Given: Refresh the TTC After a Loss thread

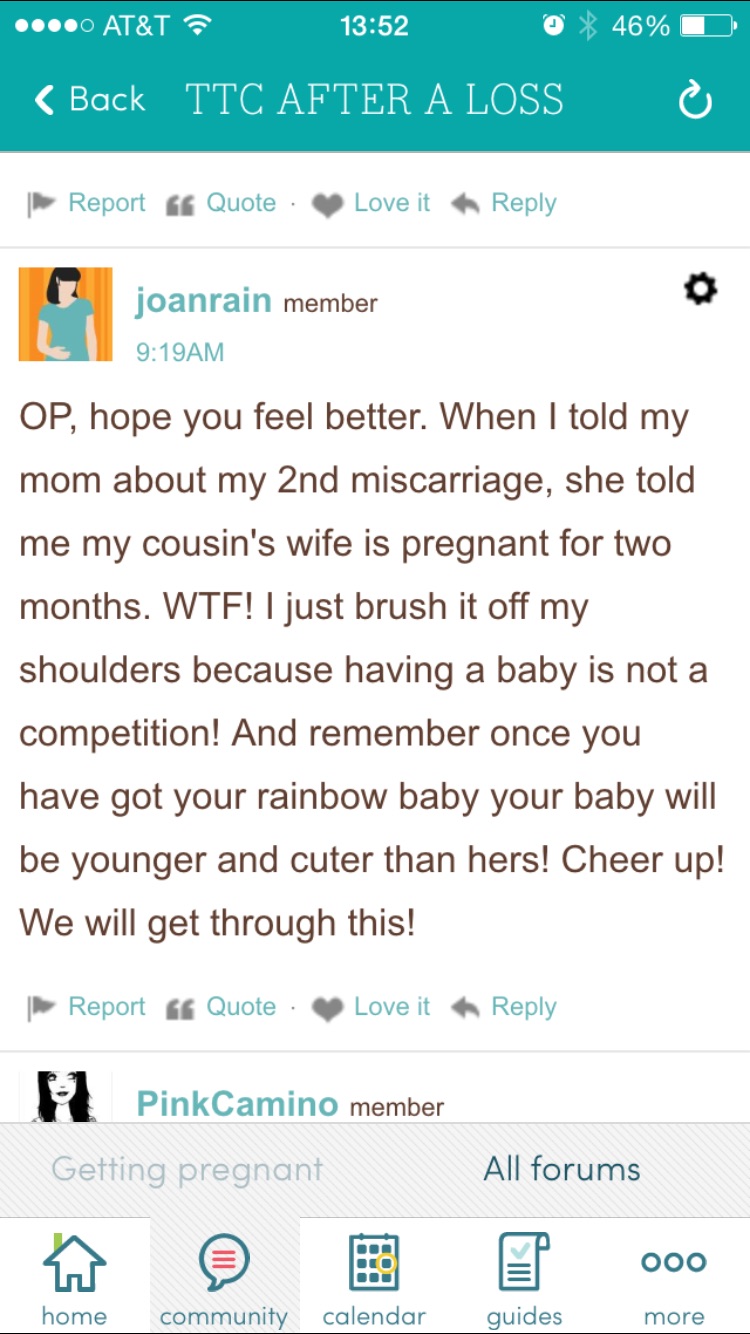Looking at the screenshot, I should coord(694,100).
